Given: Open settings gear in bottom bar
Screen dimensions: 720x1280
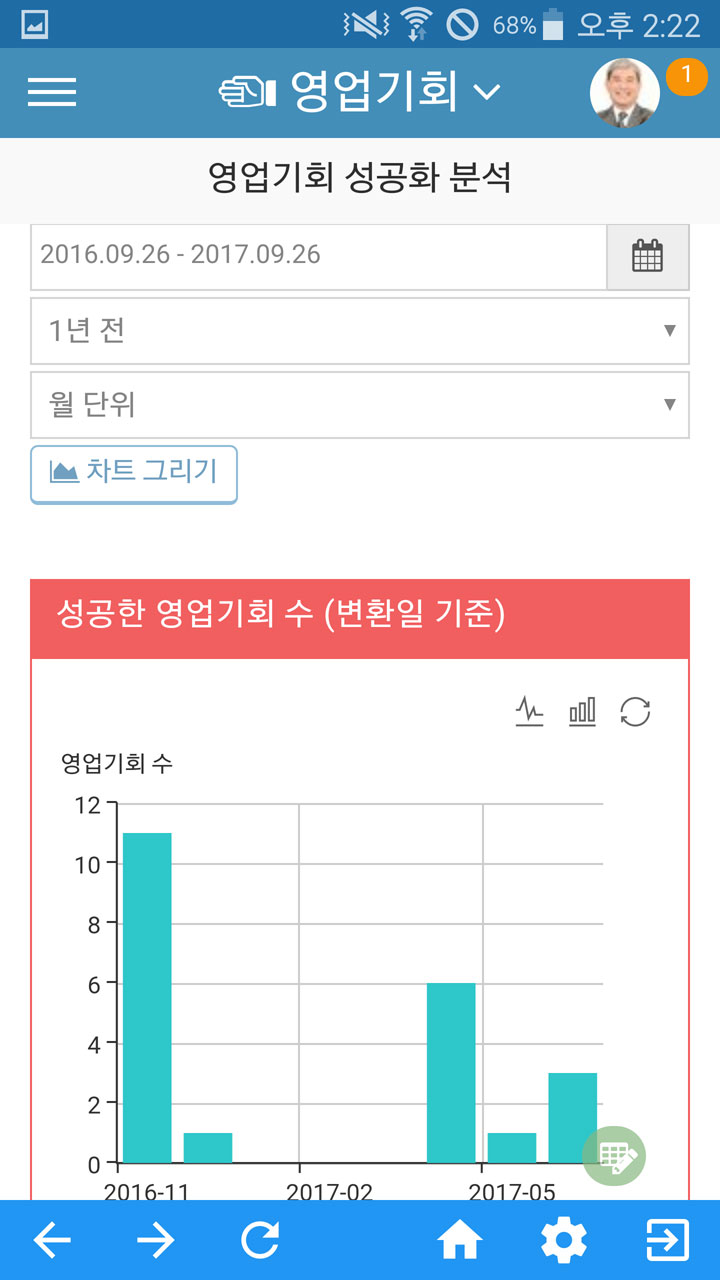Looking at the screenshot, I should pyautogui.click(x=564, y=1241).
